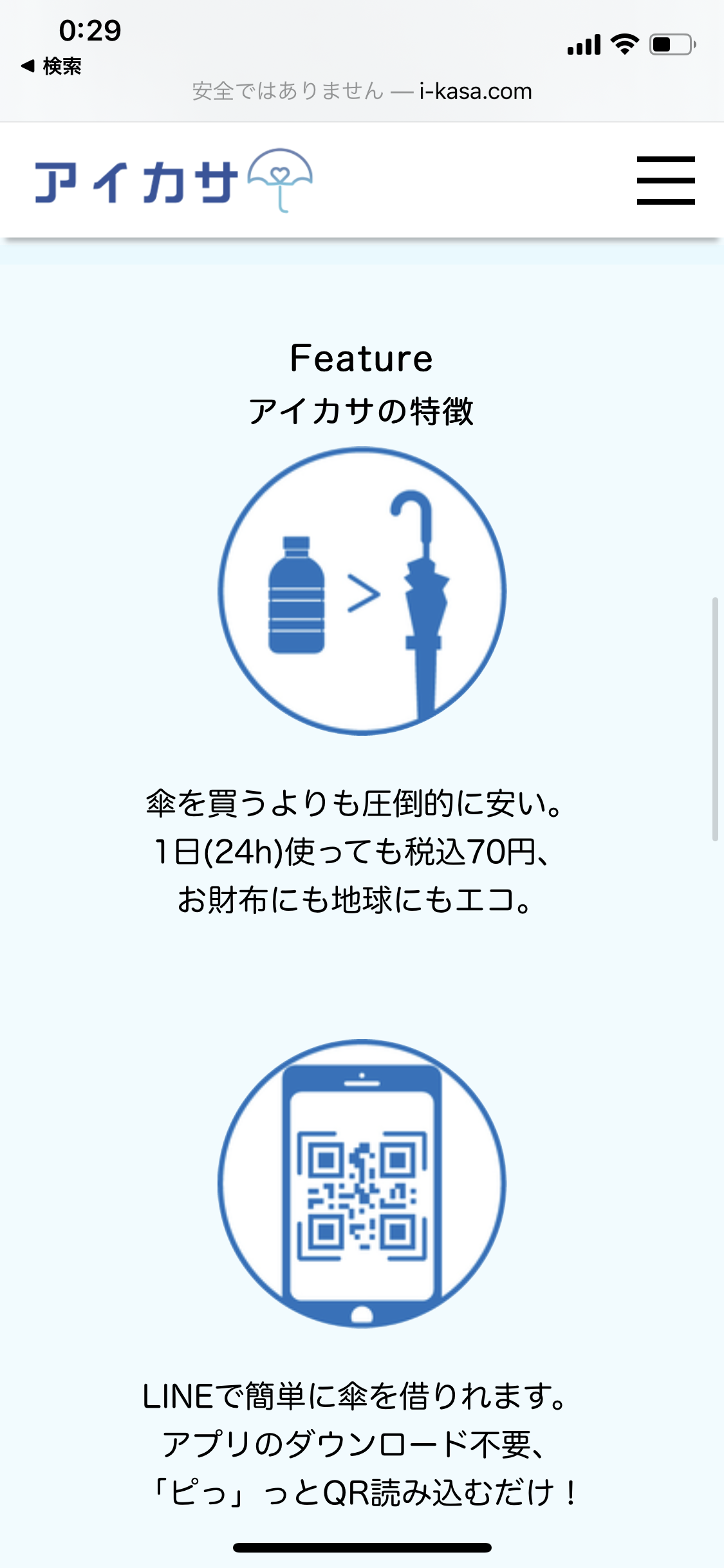Open the hamburger menu
724x1568 pixels.
[665, 180]
